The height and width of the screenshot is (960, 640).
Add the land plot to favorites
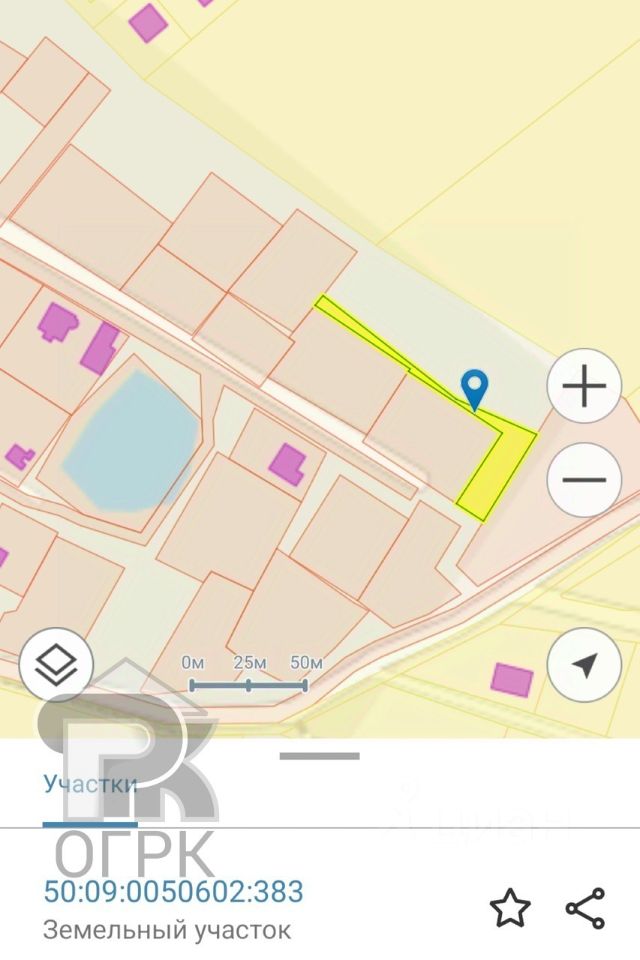coord(509,908)
